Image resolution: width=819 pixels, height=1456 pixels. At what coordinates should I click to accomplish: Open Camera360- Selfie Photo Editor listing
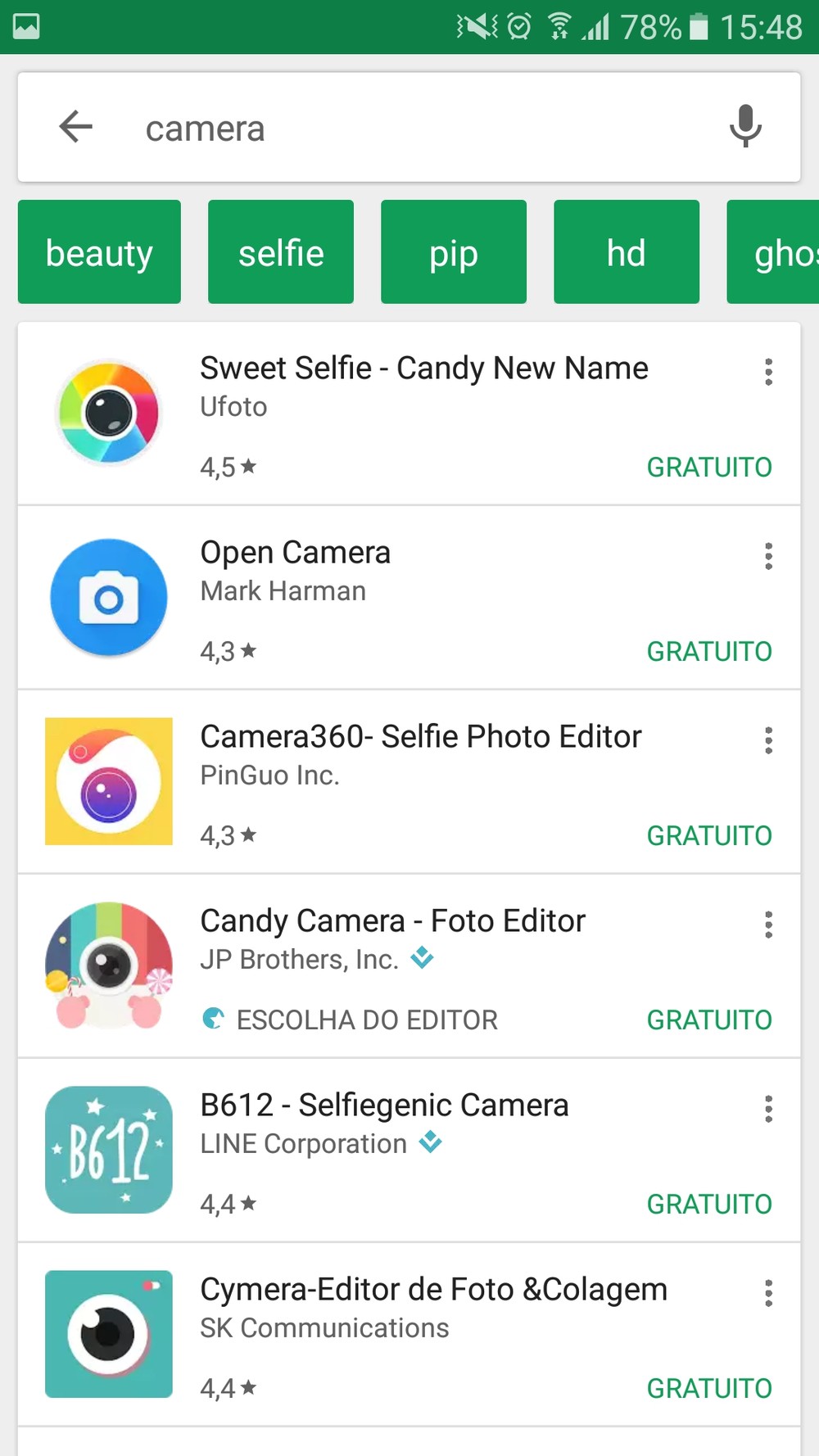pos(420,737)
